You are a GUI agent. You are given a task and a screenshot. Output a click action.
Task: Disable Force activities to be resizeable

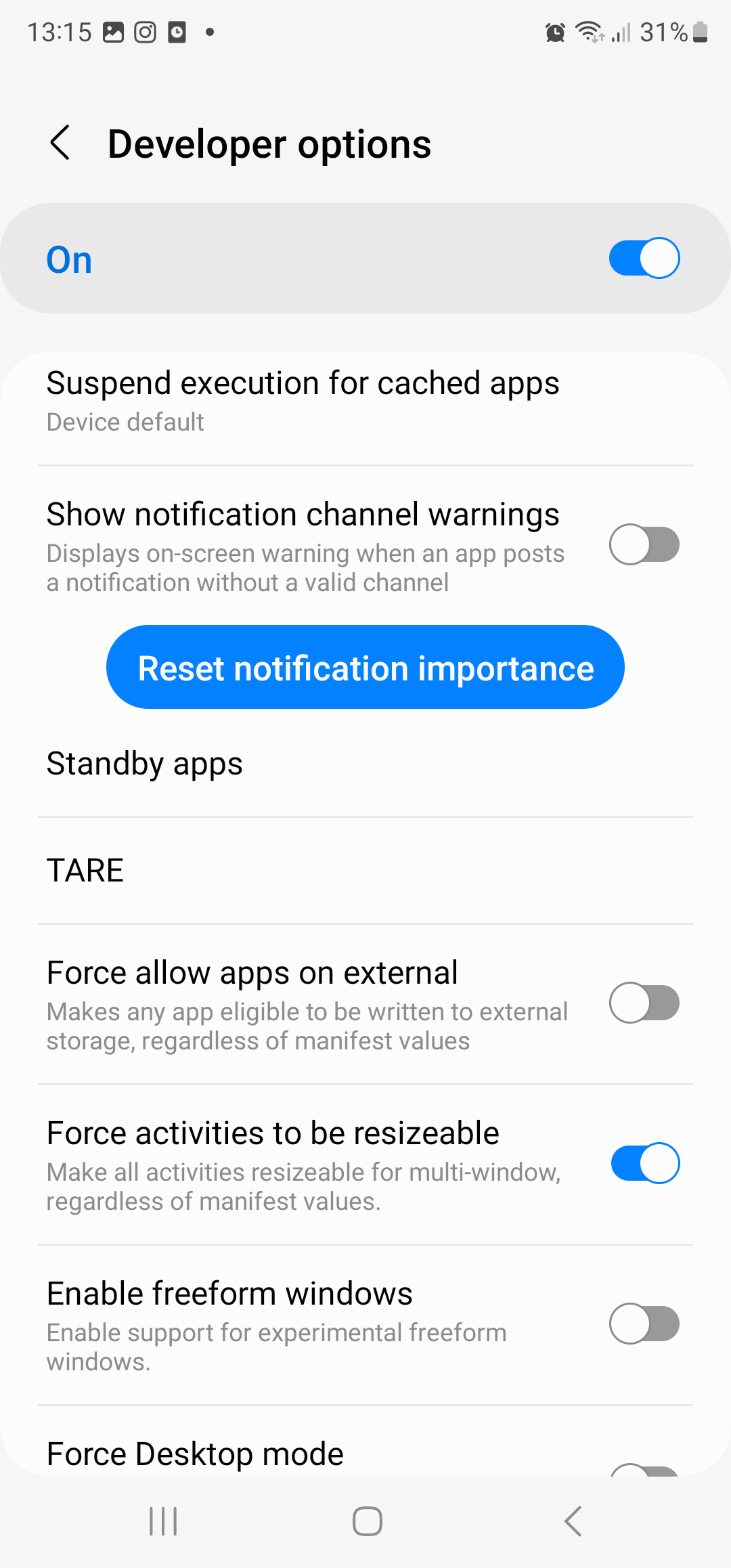[x=645, y=1163]
